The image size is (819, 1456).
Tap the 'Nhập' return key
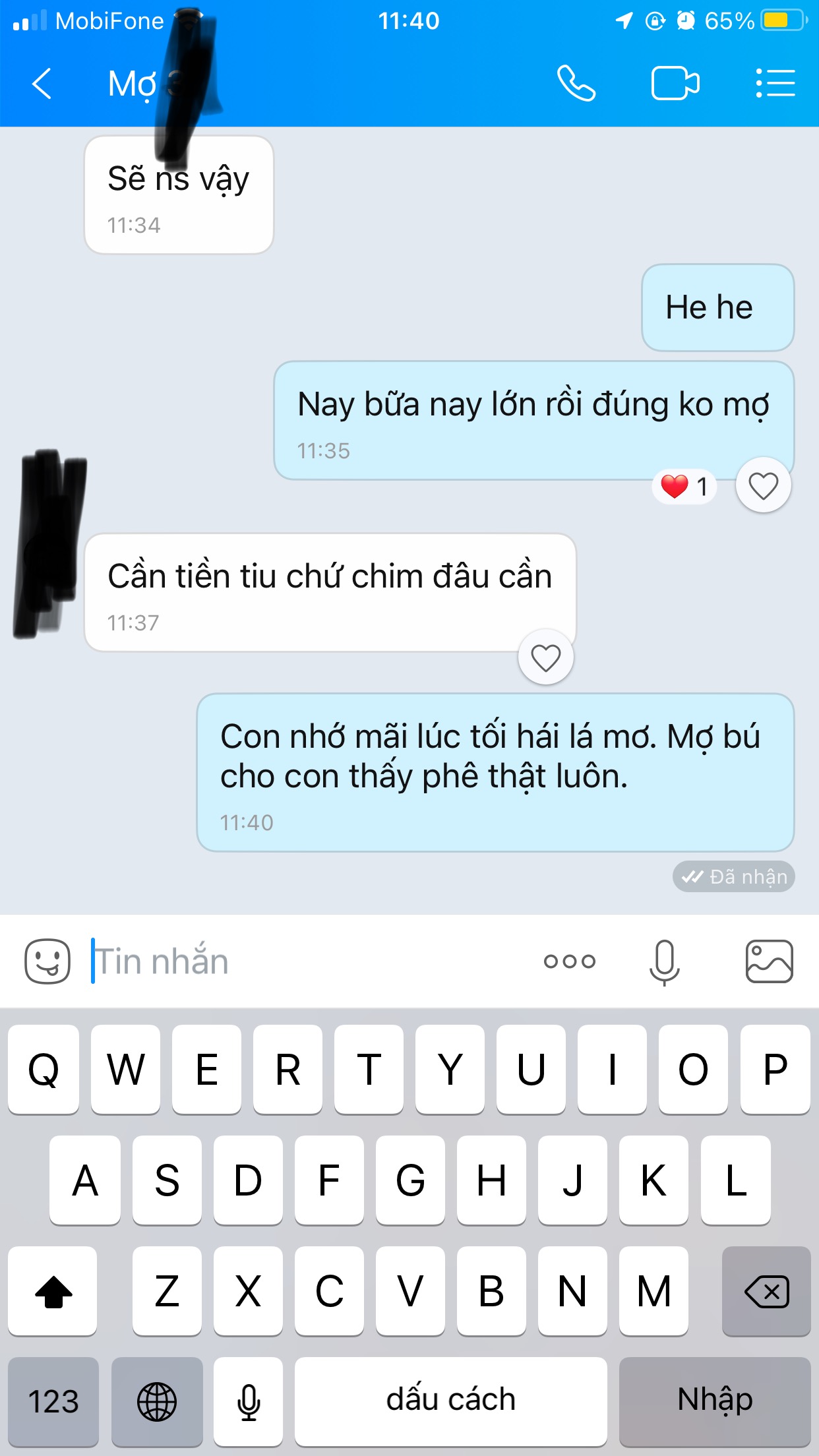pos(715,1401)
